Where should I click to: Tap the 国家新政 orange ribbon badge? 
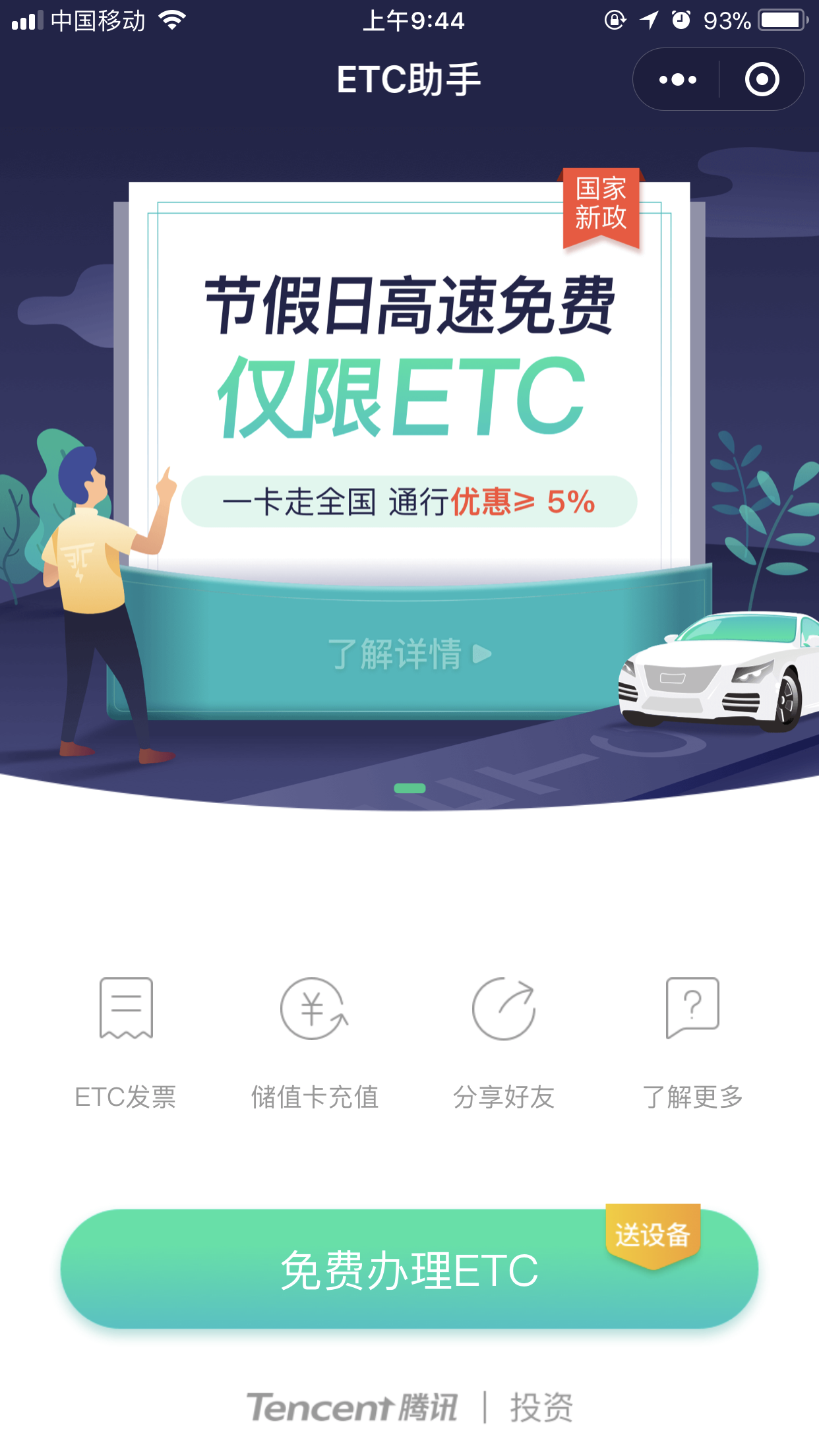pos(601,209)
